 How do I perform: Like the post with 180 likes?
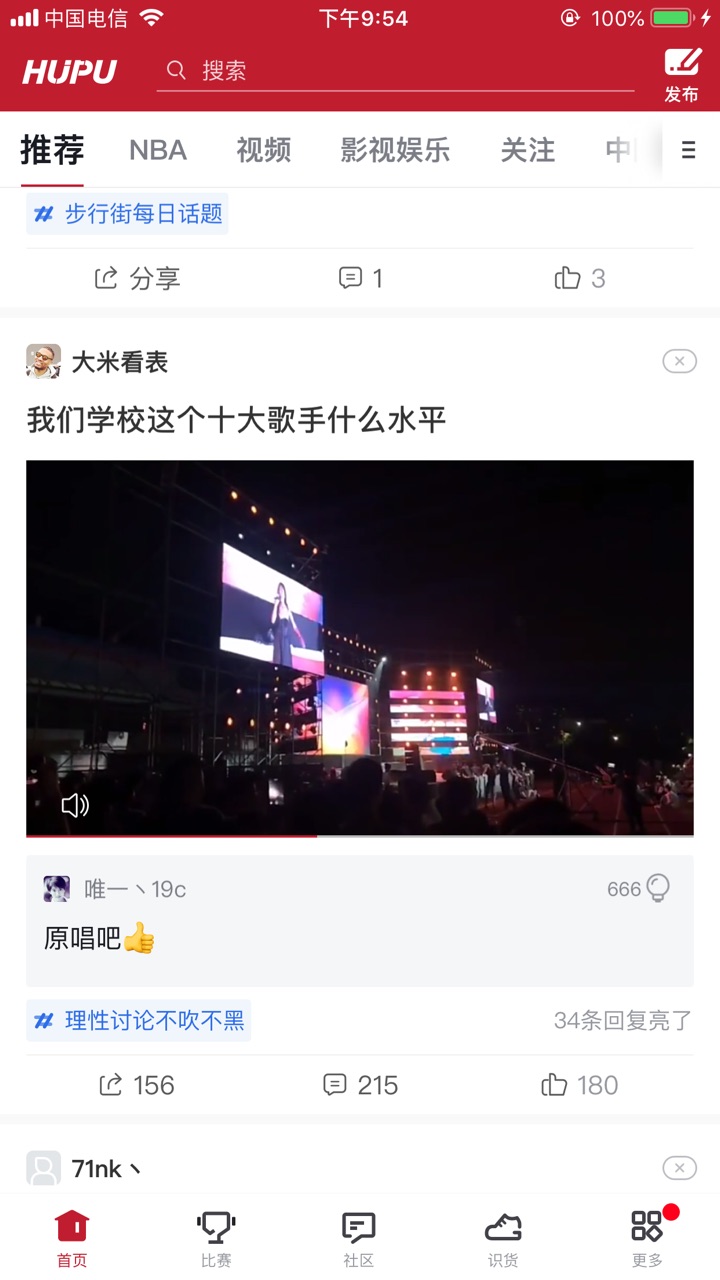coord(580,1085)
